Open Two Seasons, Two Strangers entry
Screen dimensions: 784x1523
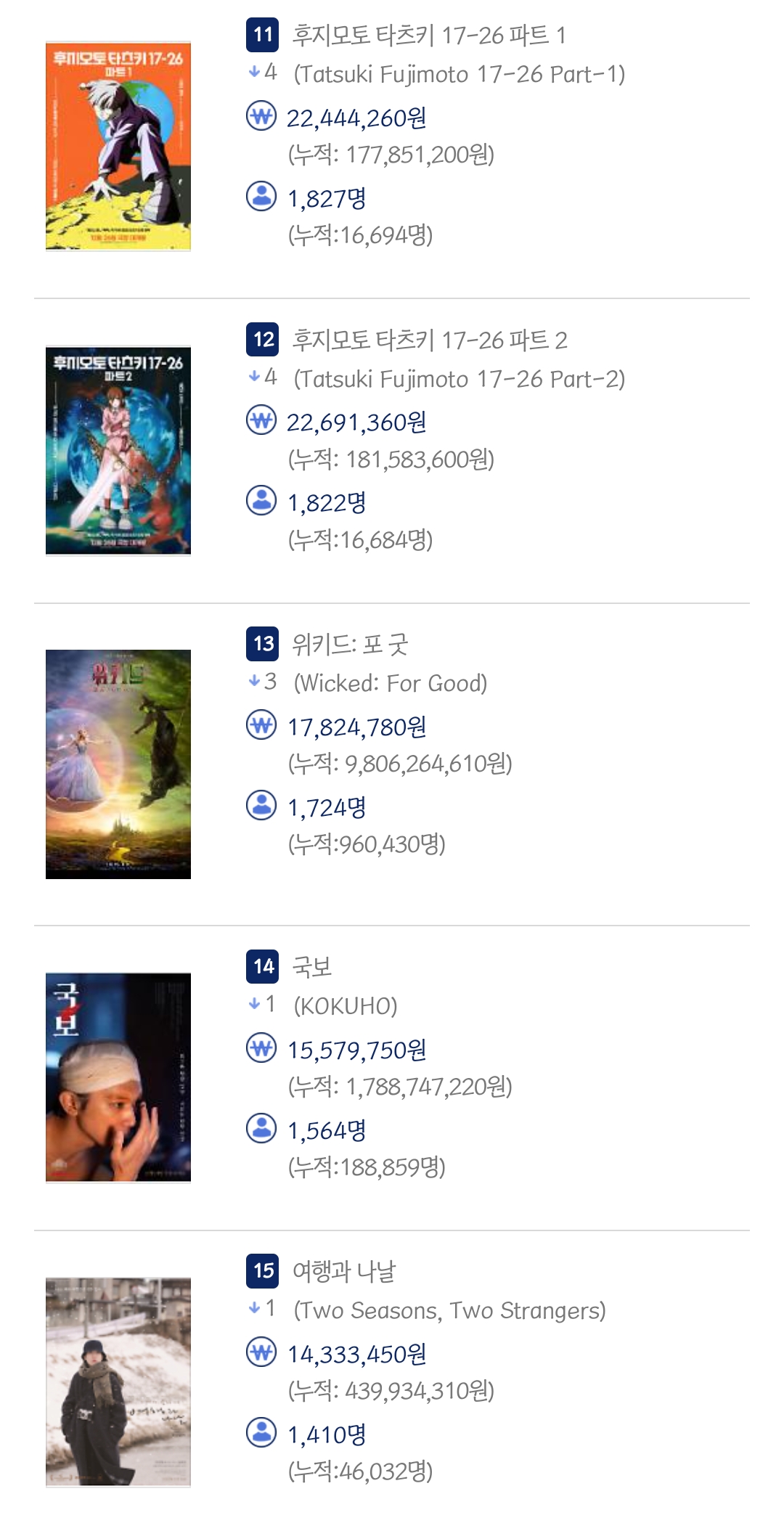343,1272
